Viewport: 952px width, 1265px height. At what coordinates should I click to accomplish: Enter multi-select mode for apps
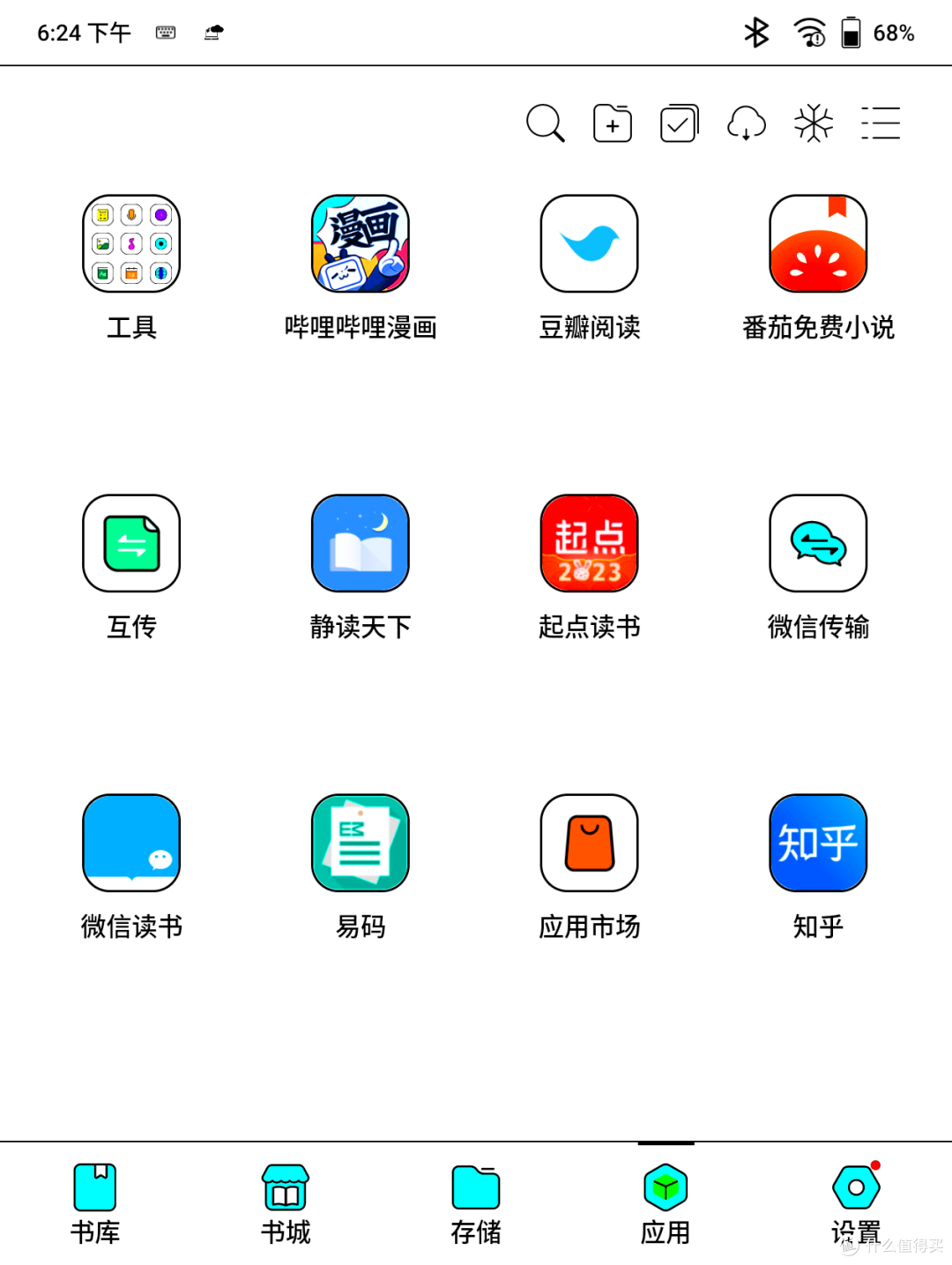[680, 123]
